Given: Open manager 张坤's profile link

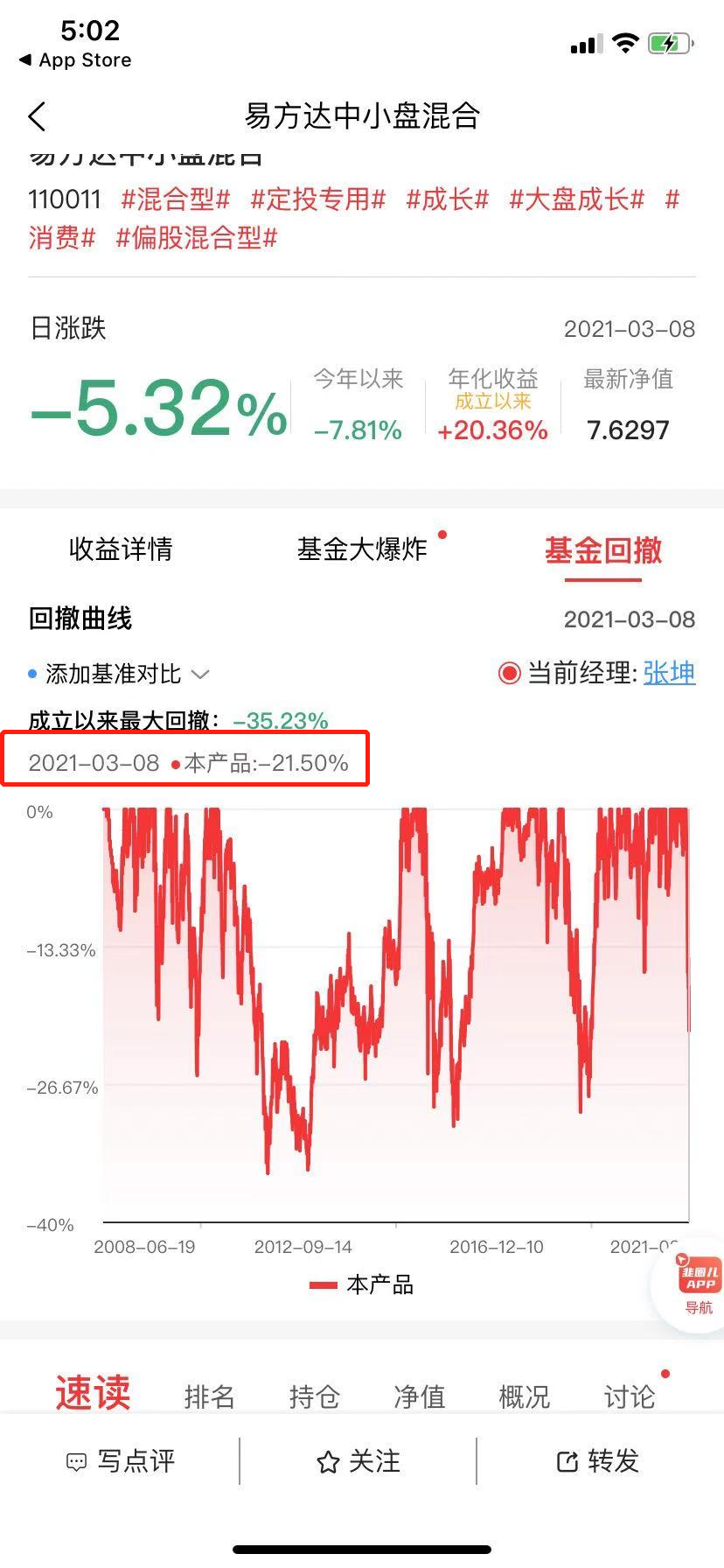Looking at the screenshot, I should coord(669,673).
